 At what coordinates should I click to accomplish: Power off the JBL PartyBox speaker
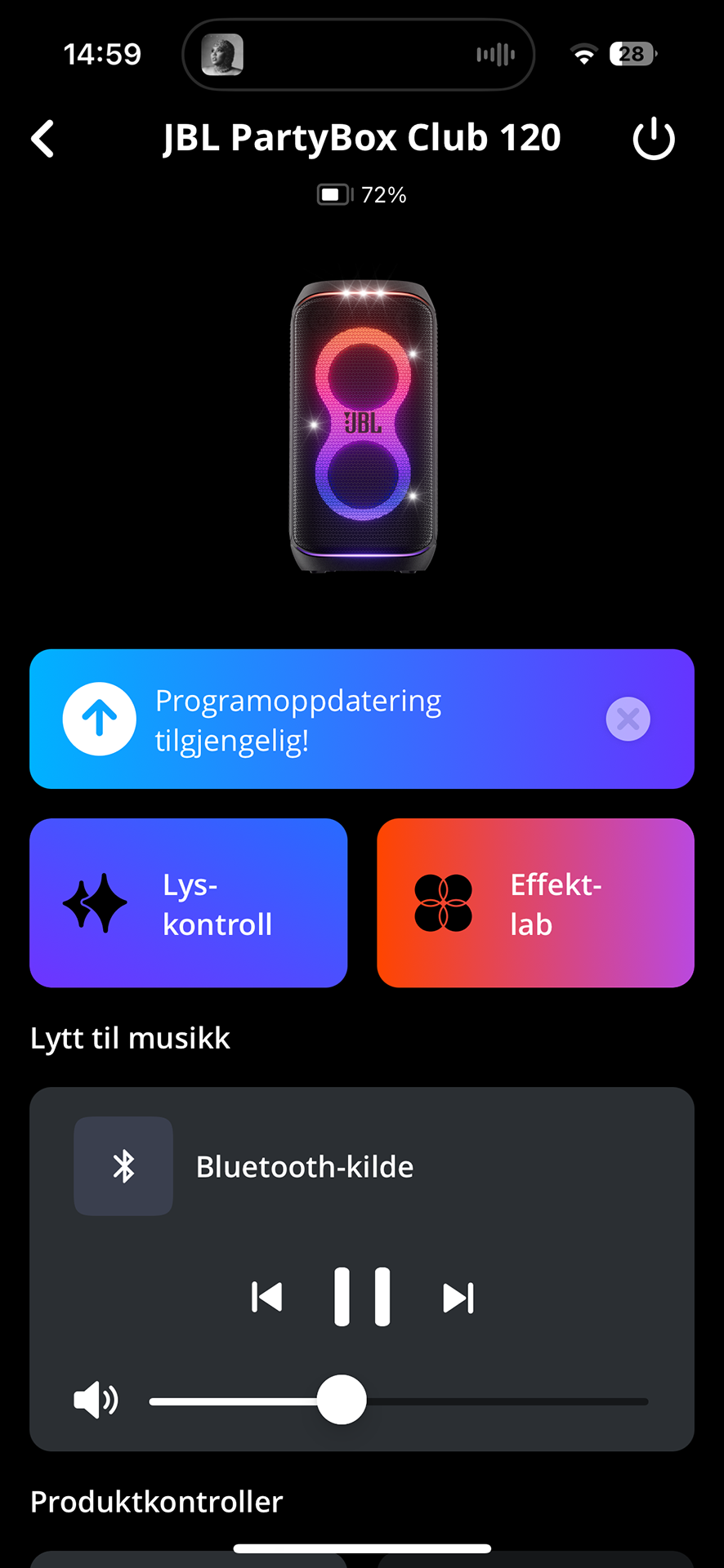(x=654, y=139)
